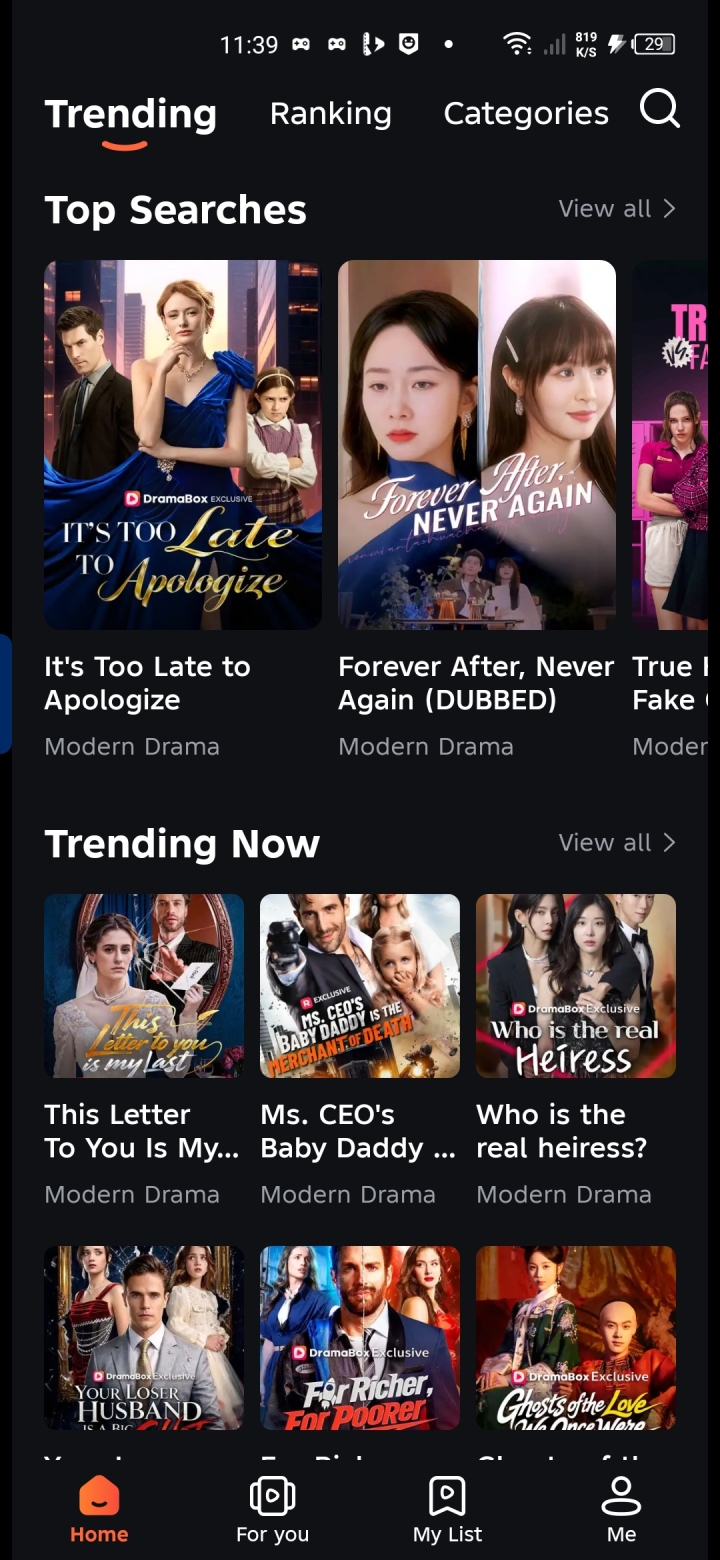This screenshot has width=720, height=1560.
Task: Open the search icon
Action: pos(660,110)
